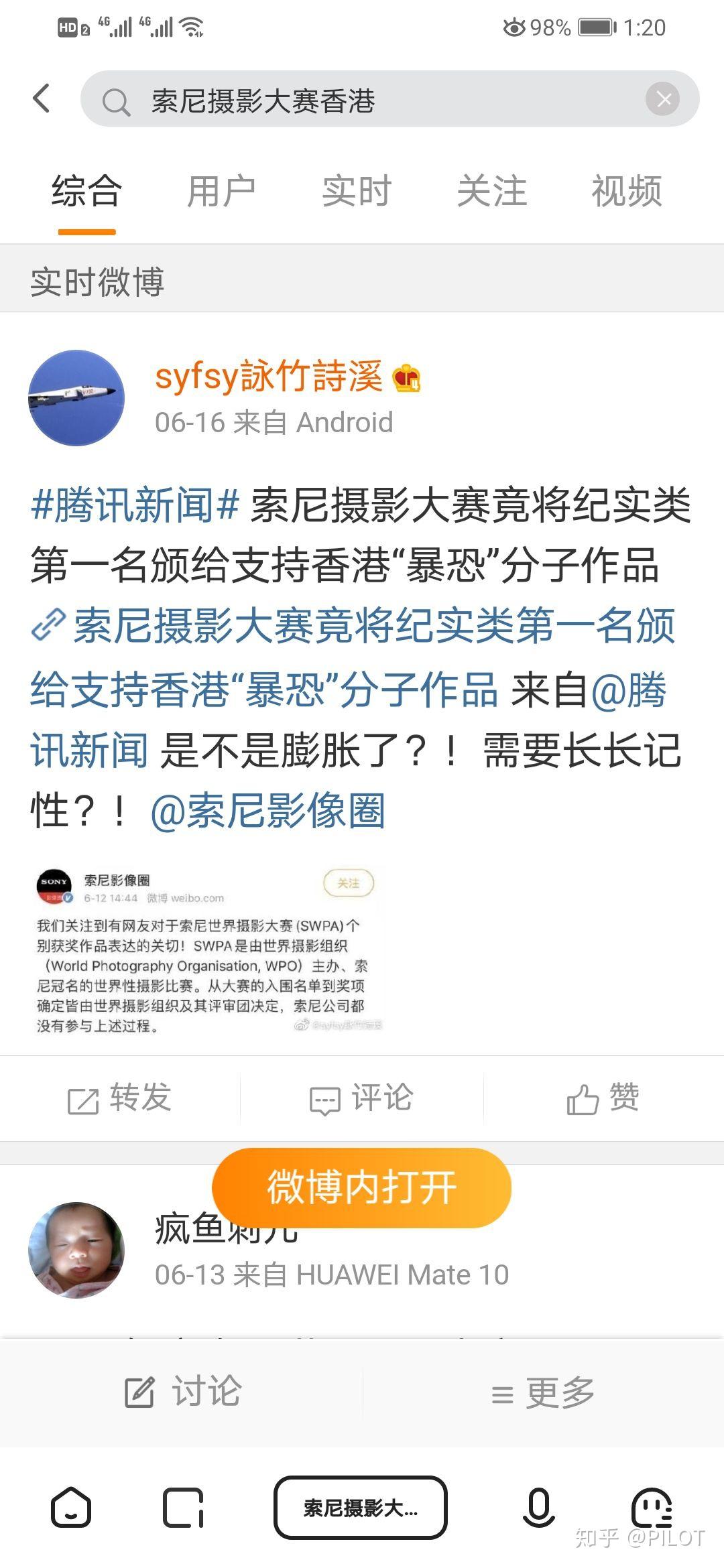Switch to the 关注 tab
This screenshot has width=724, height=1568.
coord(491,192)
